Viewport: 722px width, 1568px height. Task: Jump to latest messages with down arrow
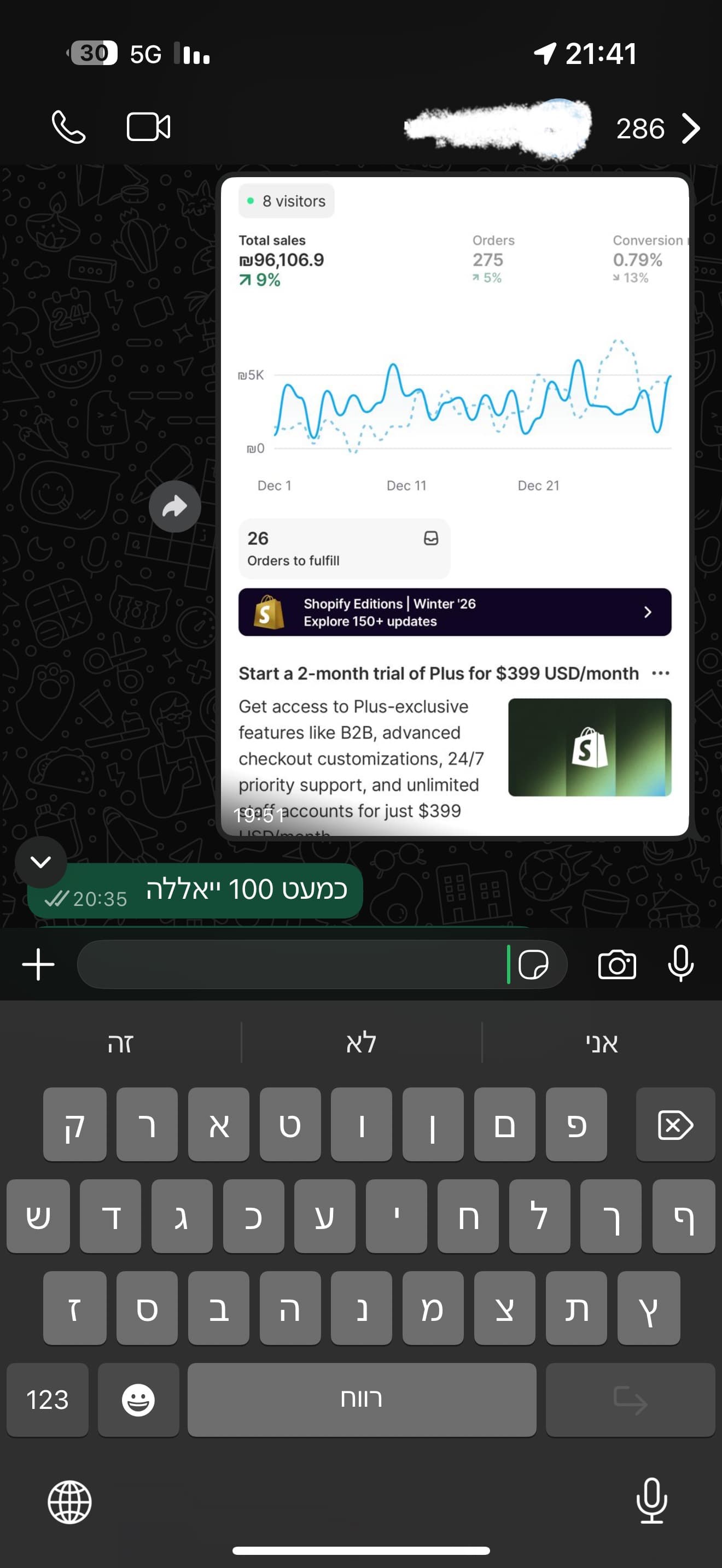tap(41, 862)
